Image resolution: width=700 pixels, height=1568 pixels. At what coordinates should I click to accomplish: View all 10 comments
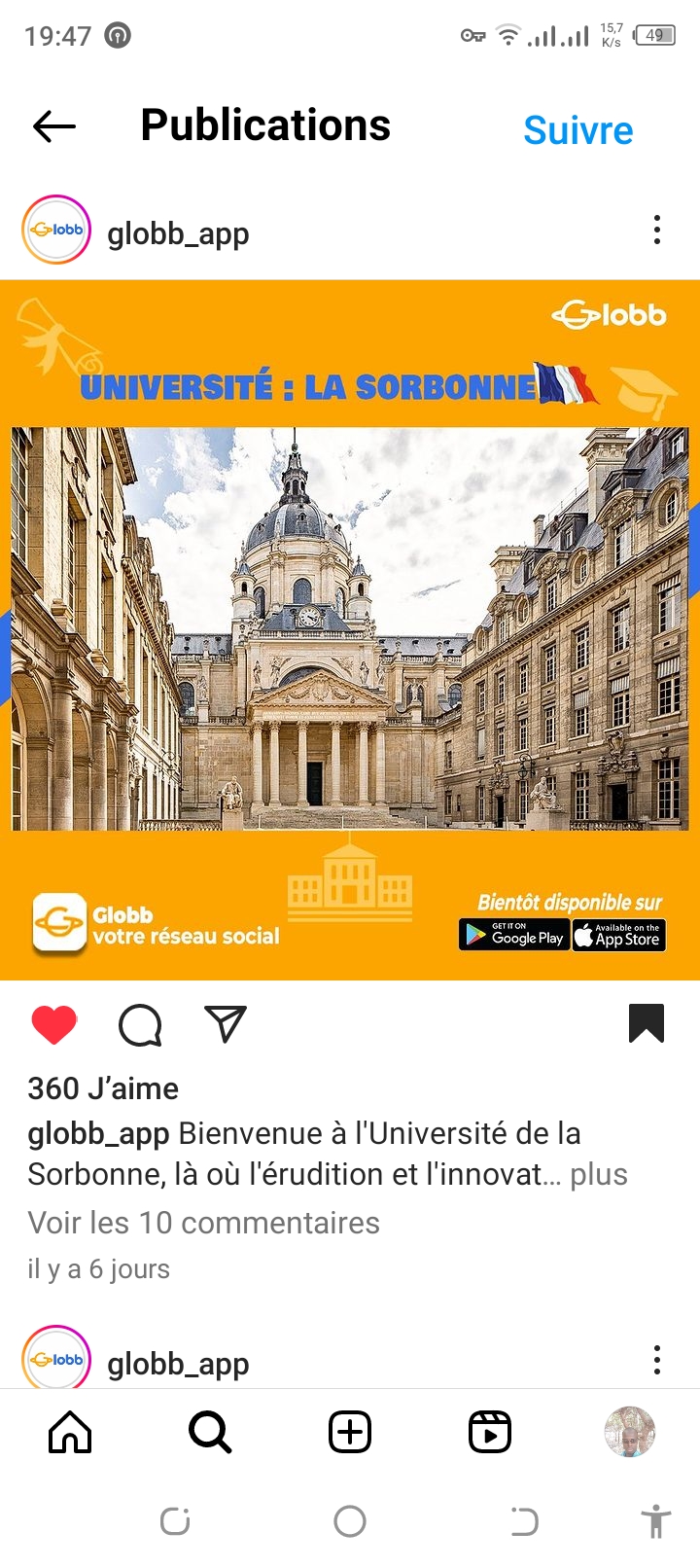coord(203,1223)
